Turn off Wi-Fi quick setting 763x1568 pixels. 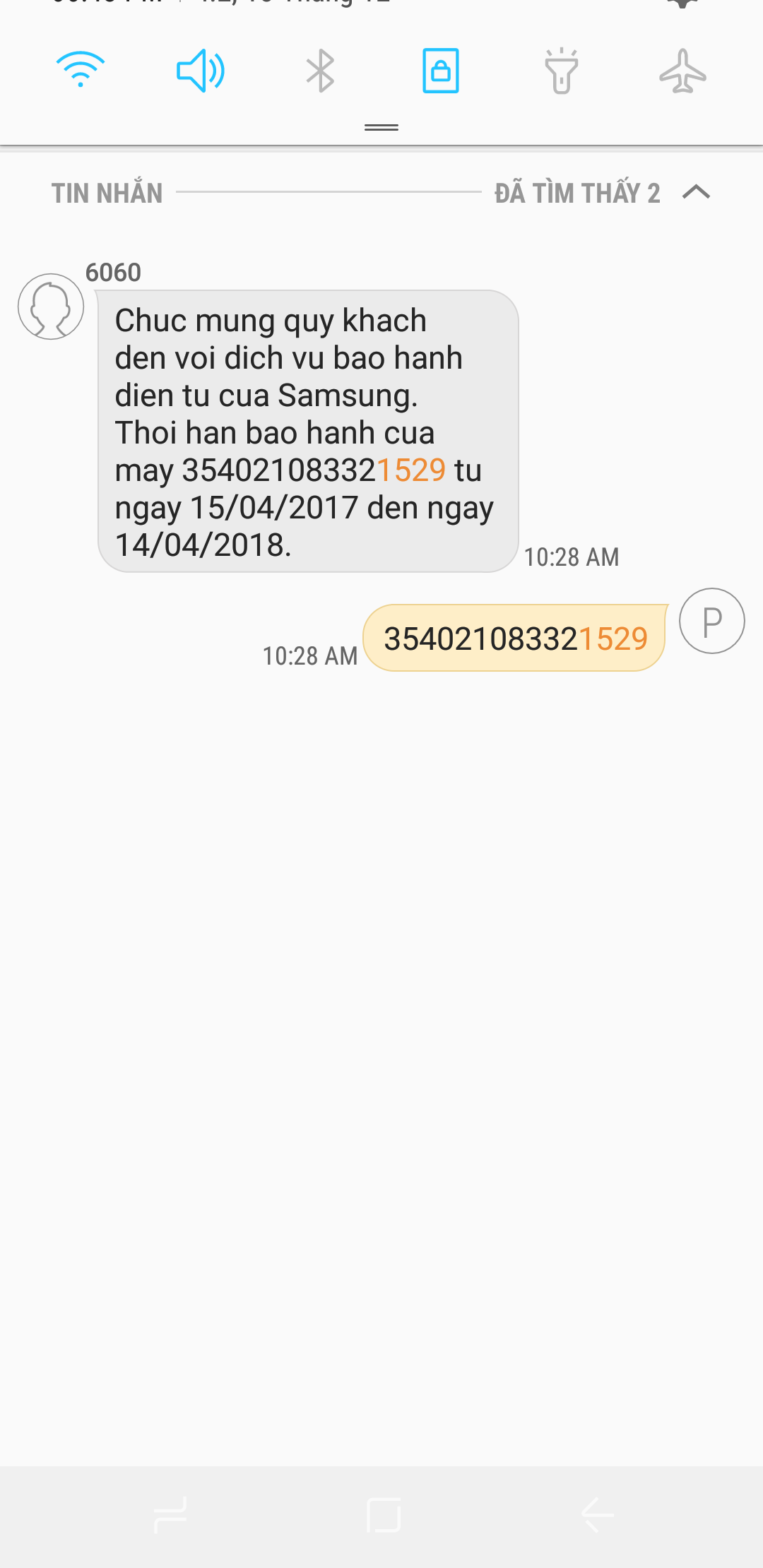81,70
